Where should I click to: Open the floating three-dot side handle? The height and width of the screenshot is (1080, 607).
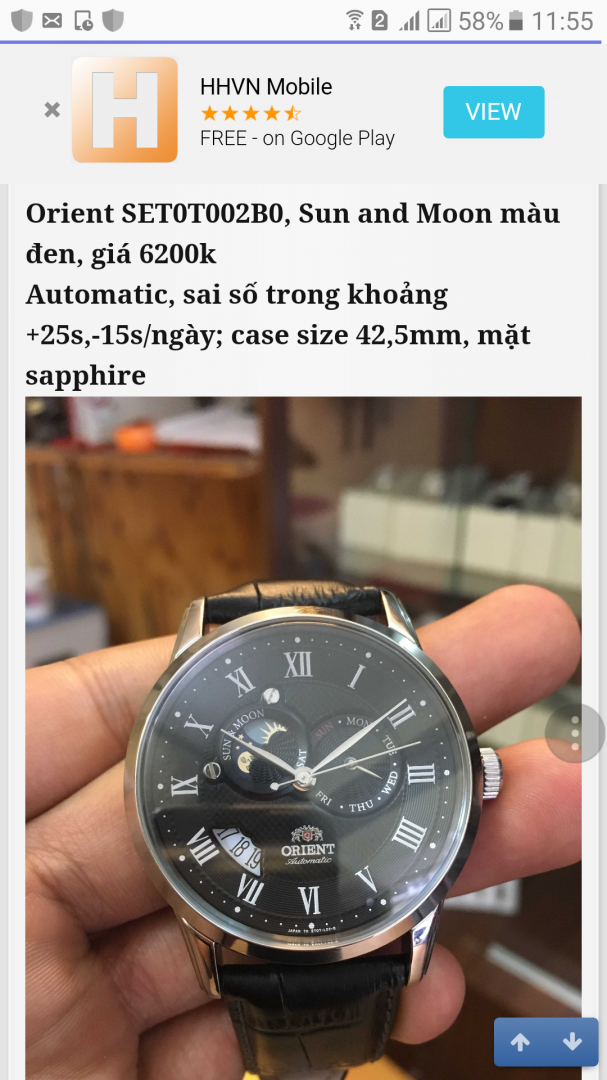576,733
